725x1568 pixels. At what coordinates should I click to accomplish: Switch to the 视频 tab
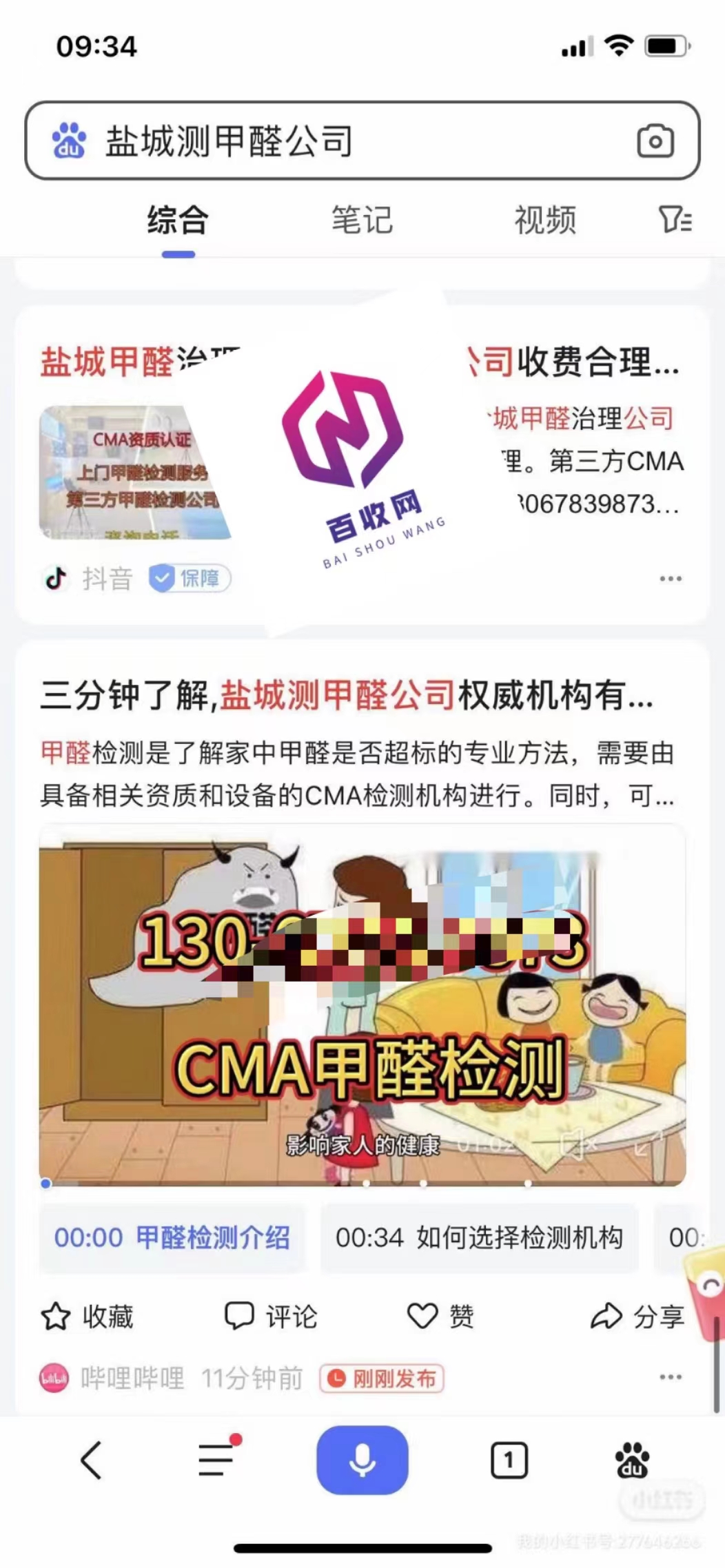coord(544,220)
